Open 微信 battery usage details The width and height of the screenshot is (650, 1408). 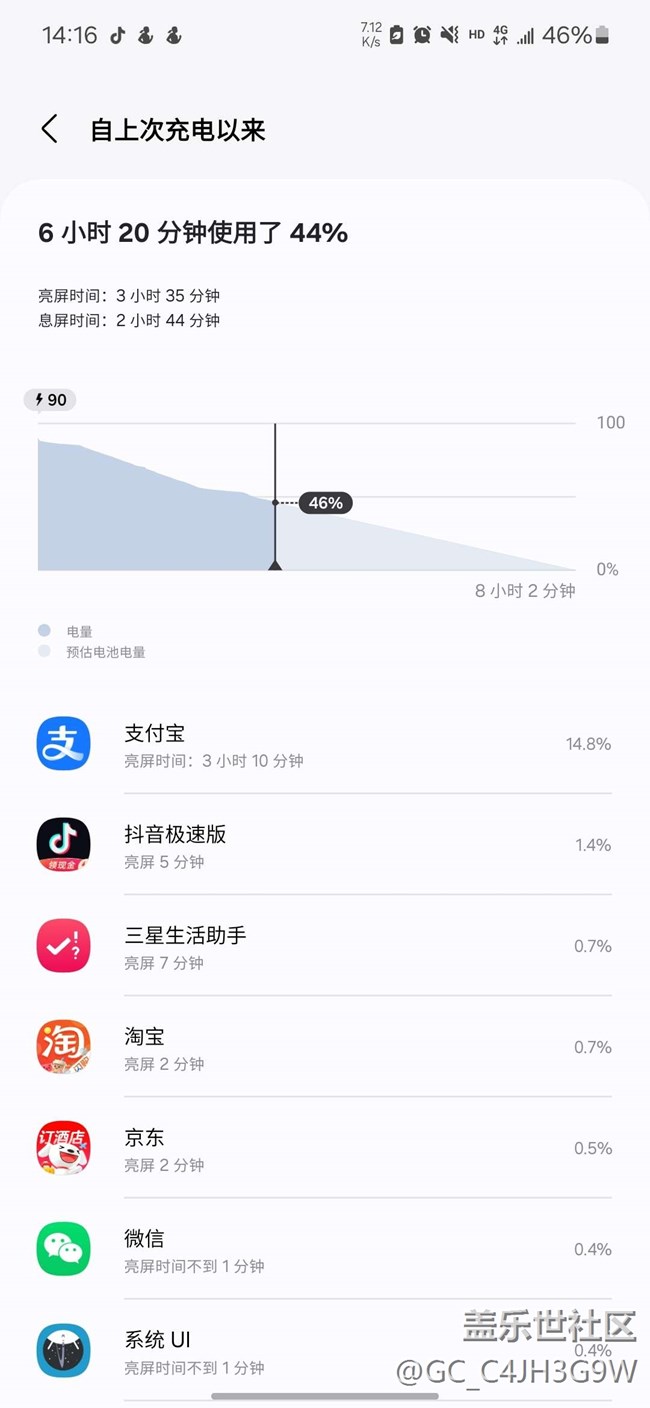(323, 1250)
